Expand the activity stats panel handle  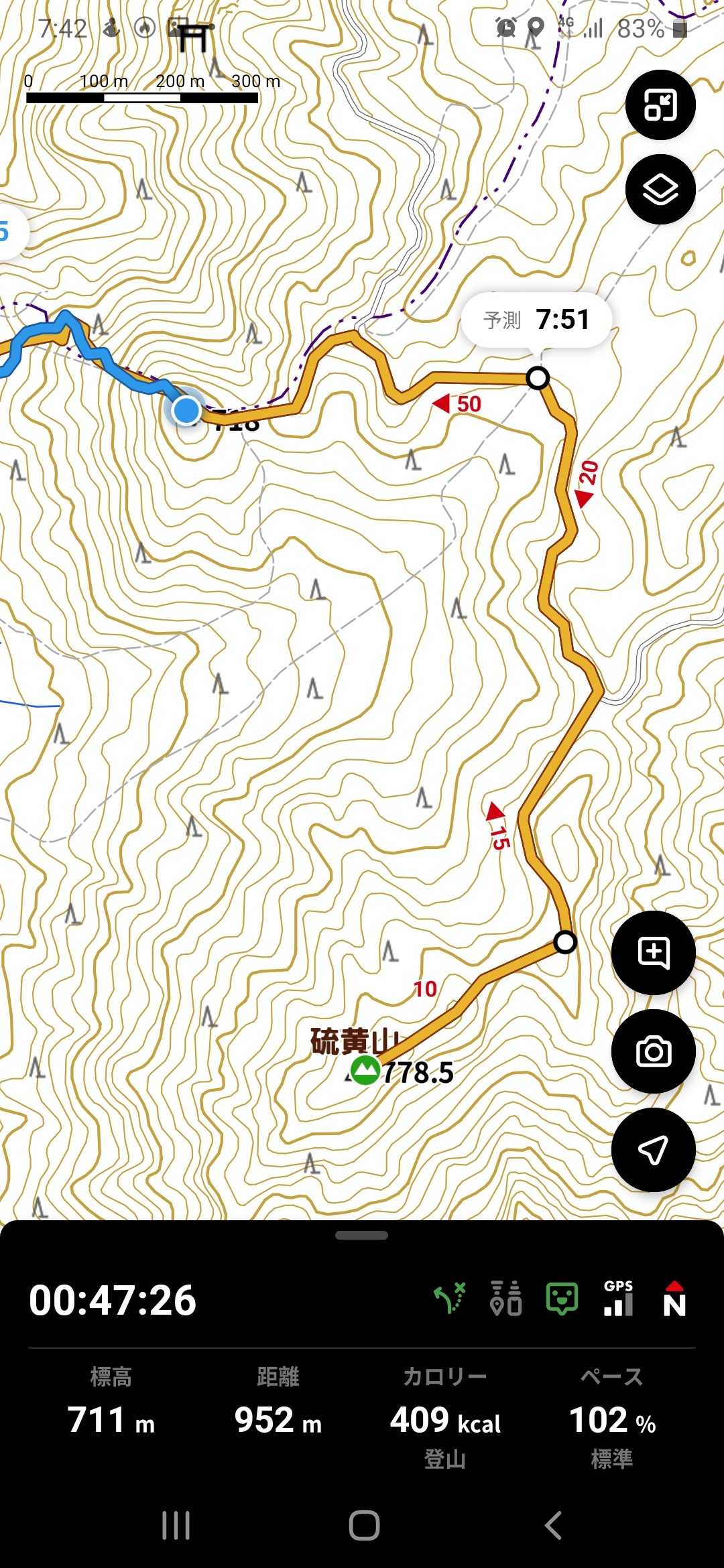point(362,1235)
